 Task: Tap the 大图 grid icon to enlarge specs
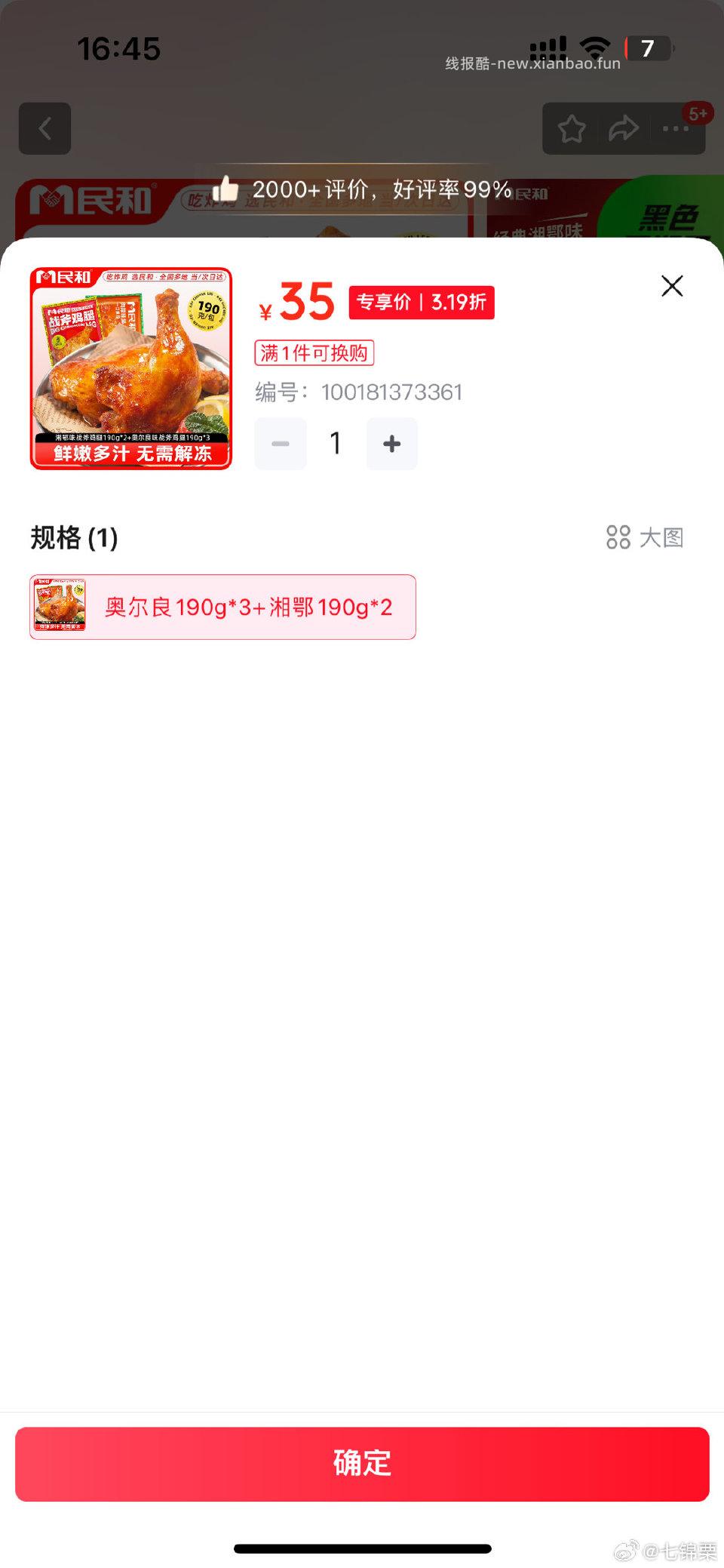[618, 537]
